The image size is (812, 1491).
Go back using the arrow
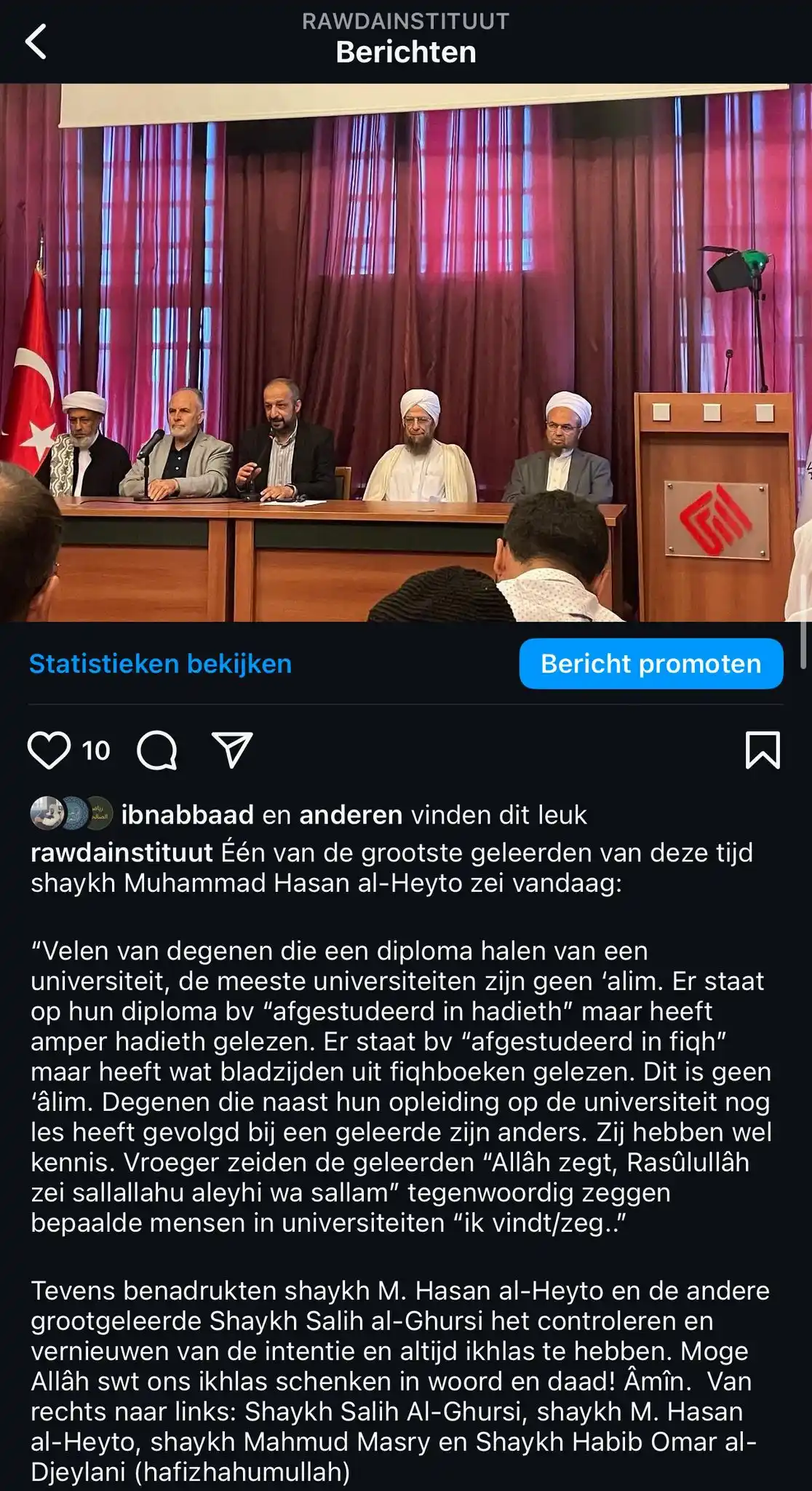(x=36, y=41)
